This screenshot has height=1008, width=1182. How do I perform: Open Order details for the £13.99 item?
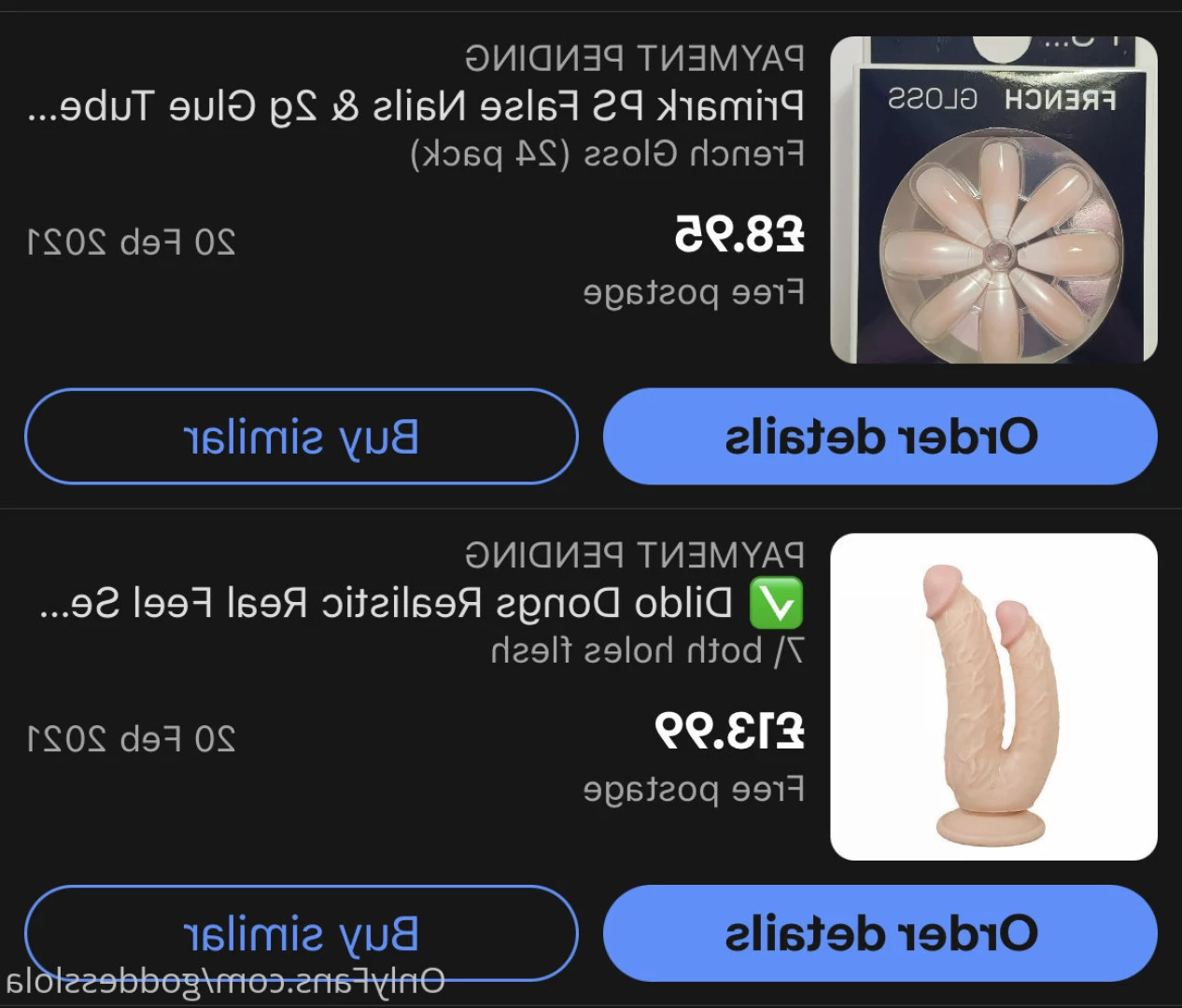click(879, 933)
